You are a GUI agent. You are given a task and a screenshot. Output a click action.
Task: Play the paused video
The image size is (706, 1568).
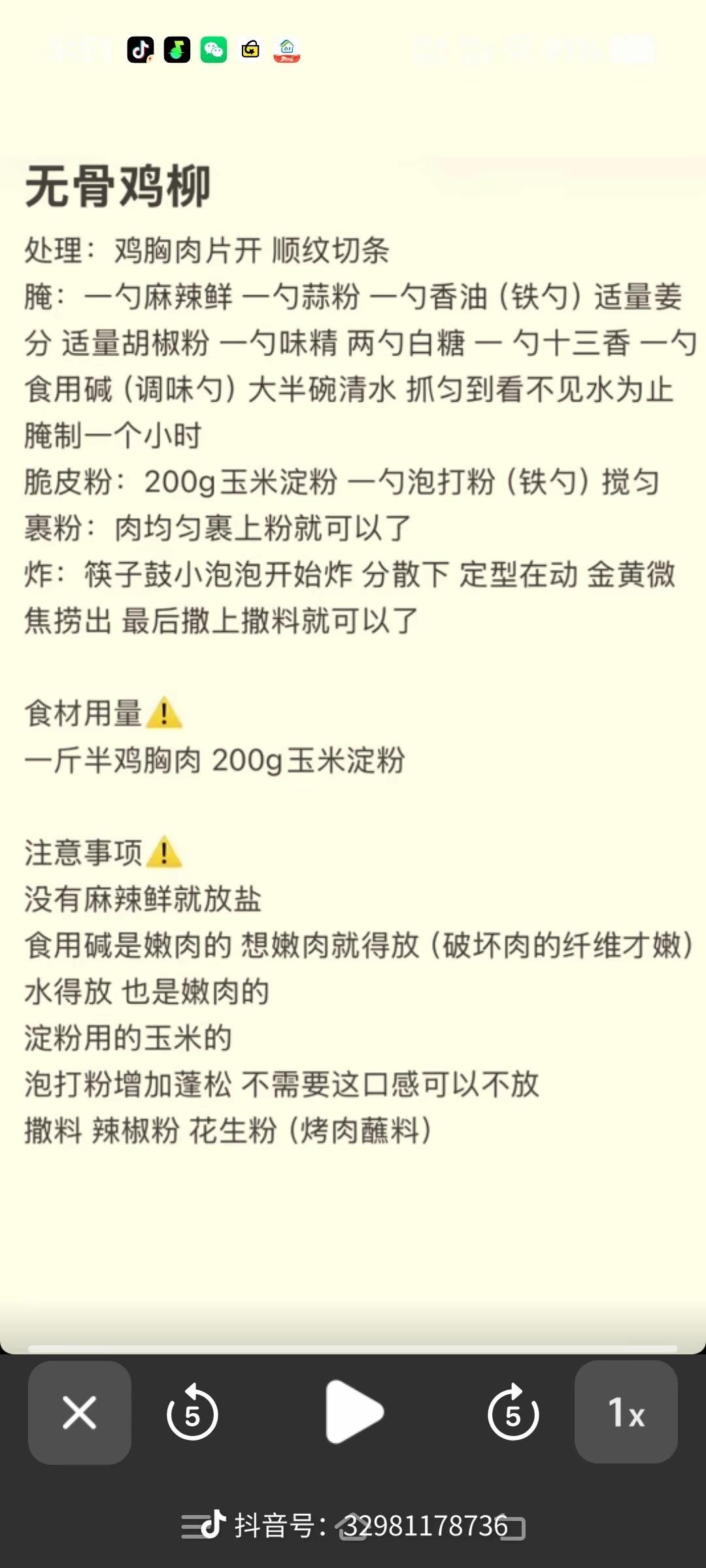pos(354,1413)
